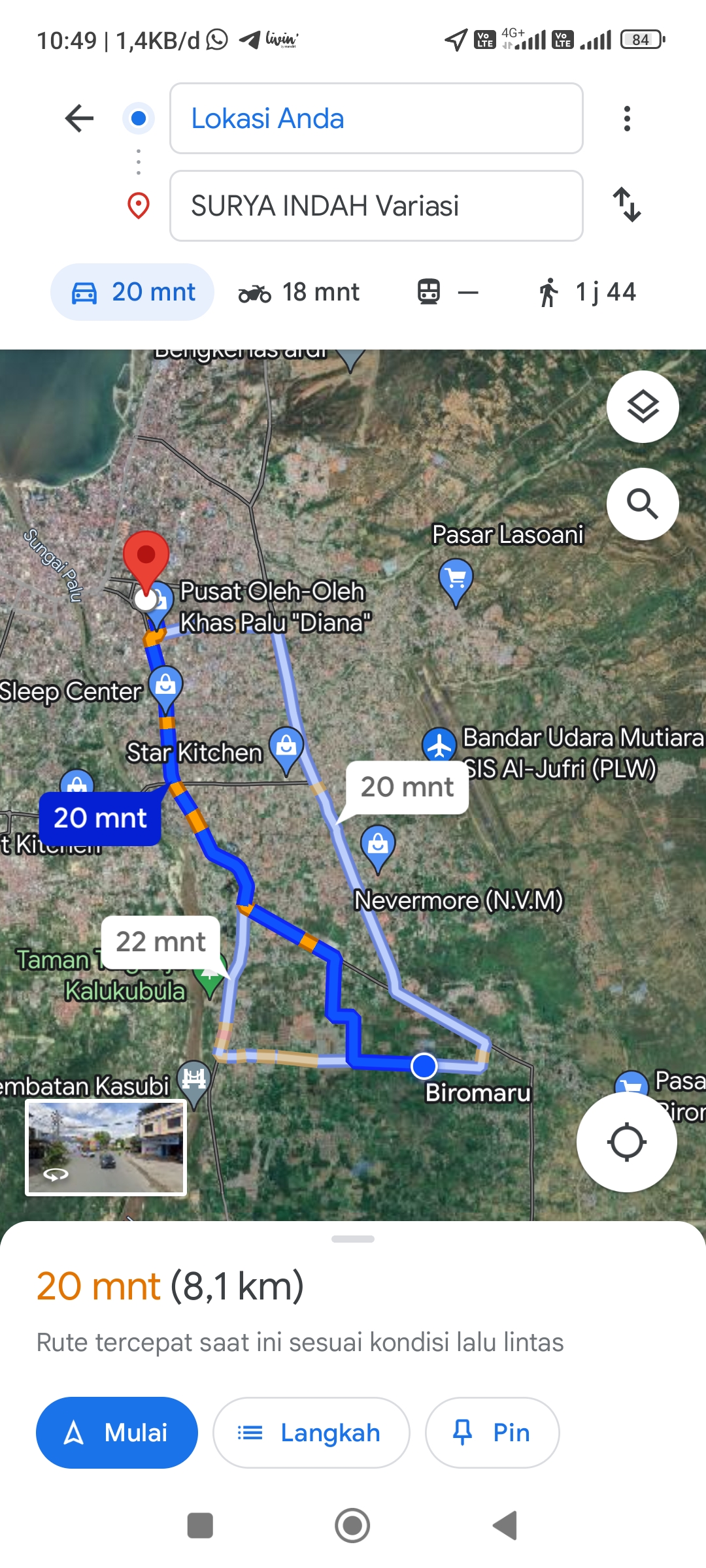
Task: Switch to public transit mode
Action: pyautogui.click(x=448, y=292)
